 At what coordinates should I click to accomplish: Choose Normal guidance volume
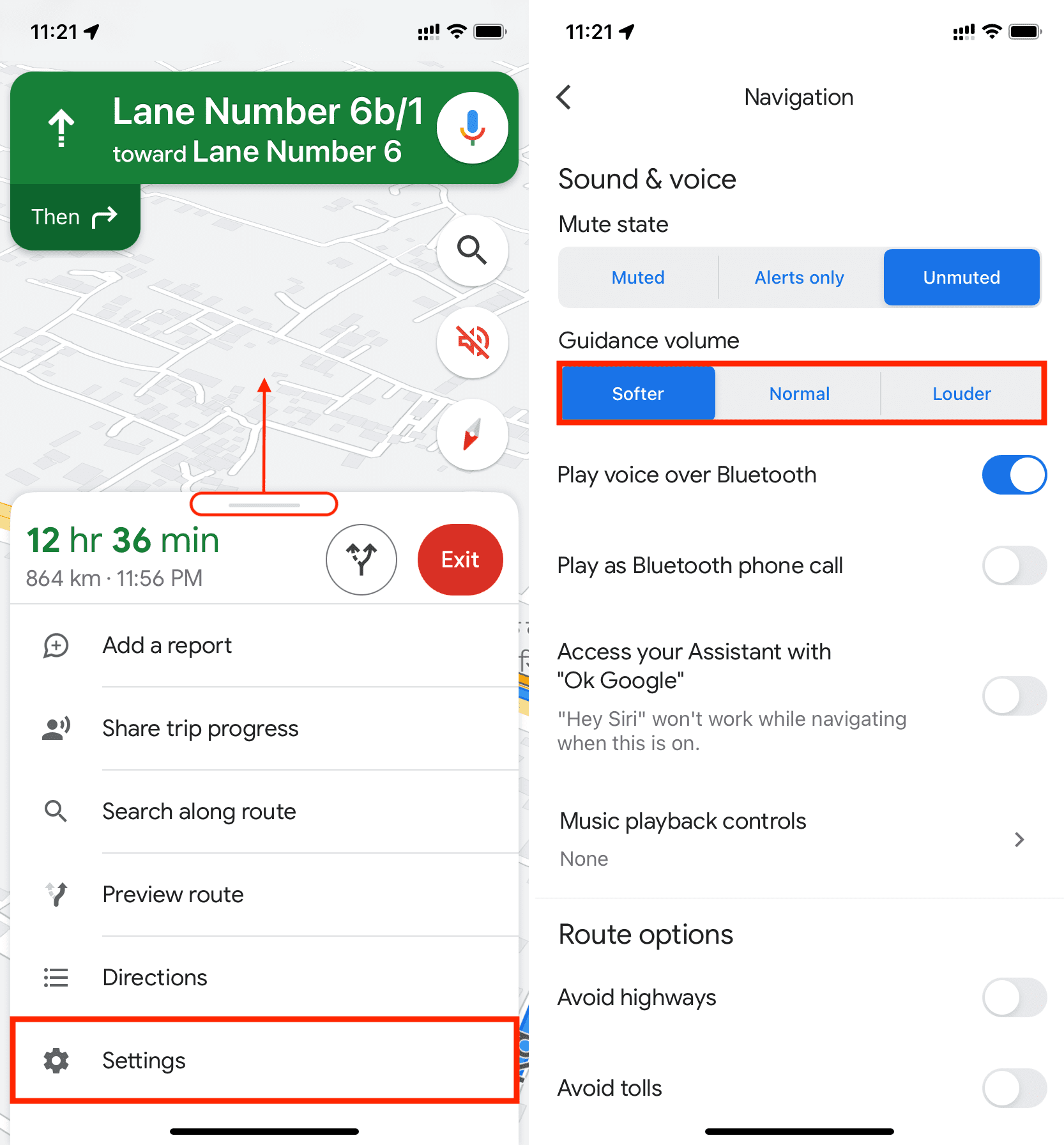799,394
